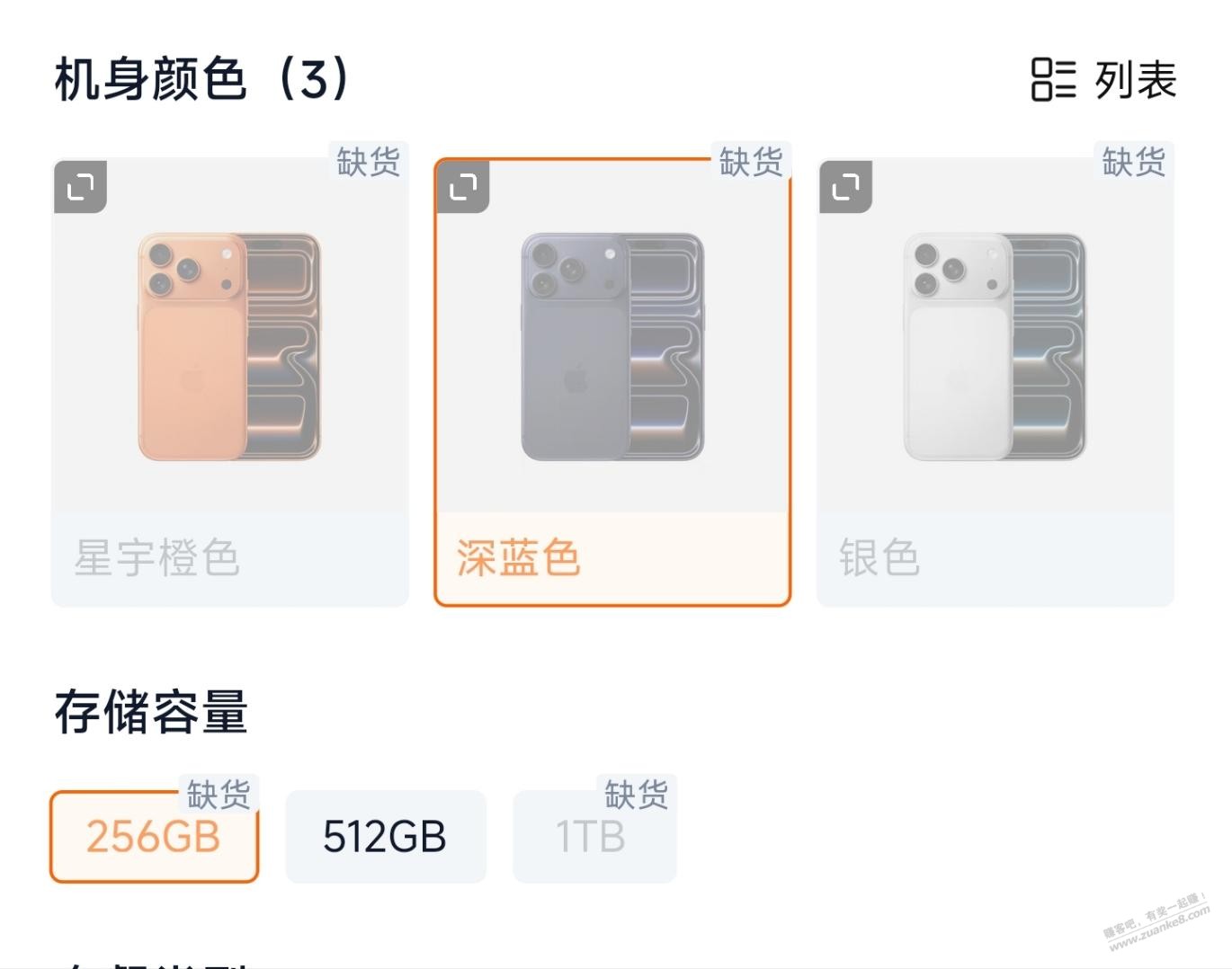This screenshot has width=1232, height=969.
Task: Choose 512GB storage capacity
Action: 385,837
